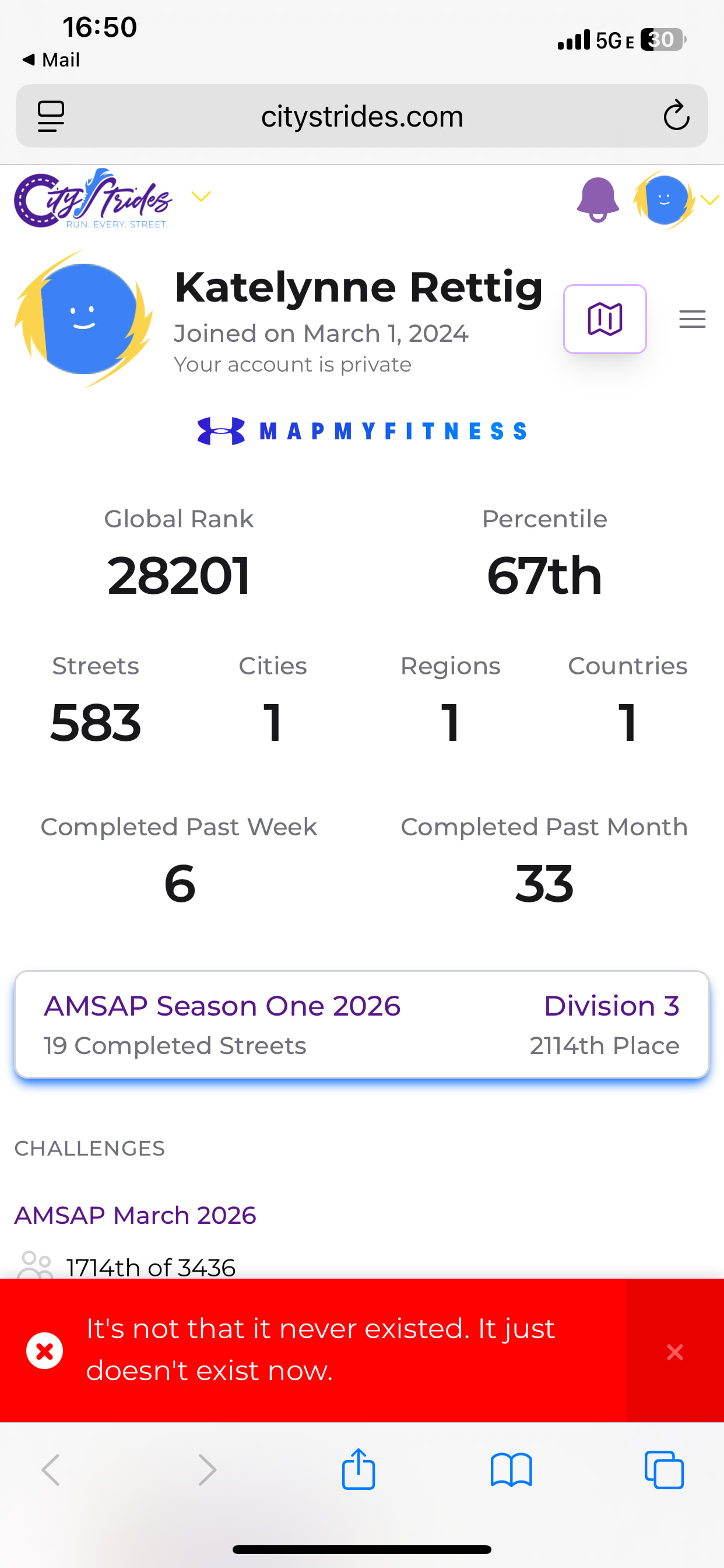Tap the citystrides.com address bar

coord(361,116)
